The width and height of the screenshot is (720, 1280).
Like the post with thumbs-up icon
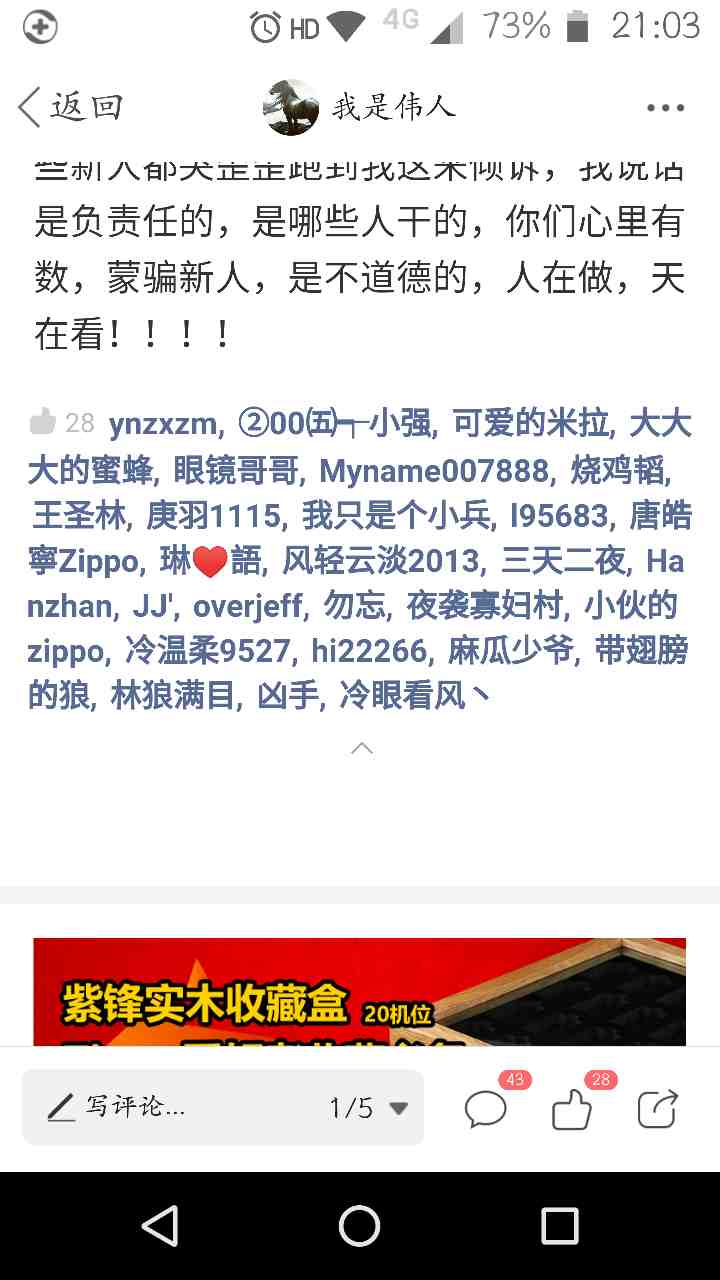(x=572, y=1108)
